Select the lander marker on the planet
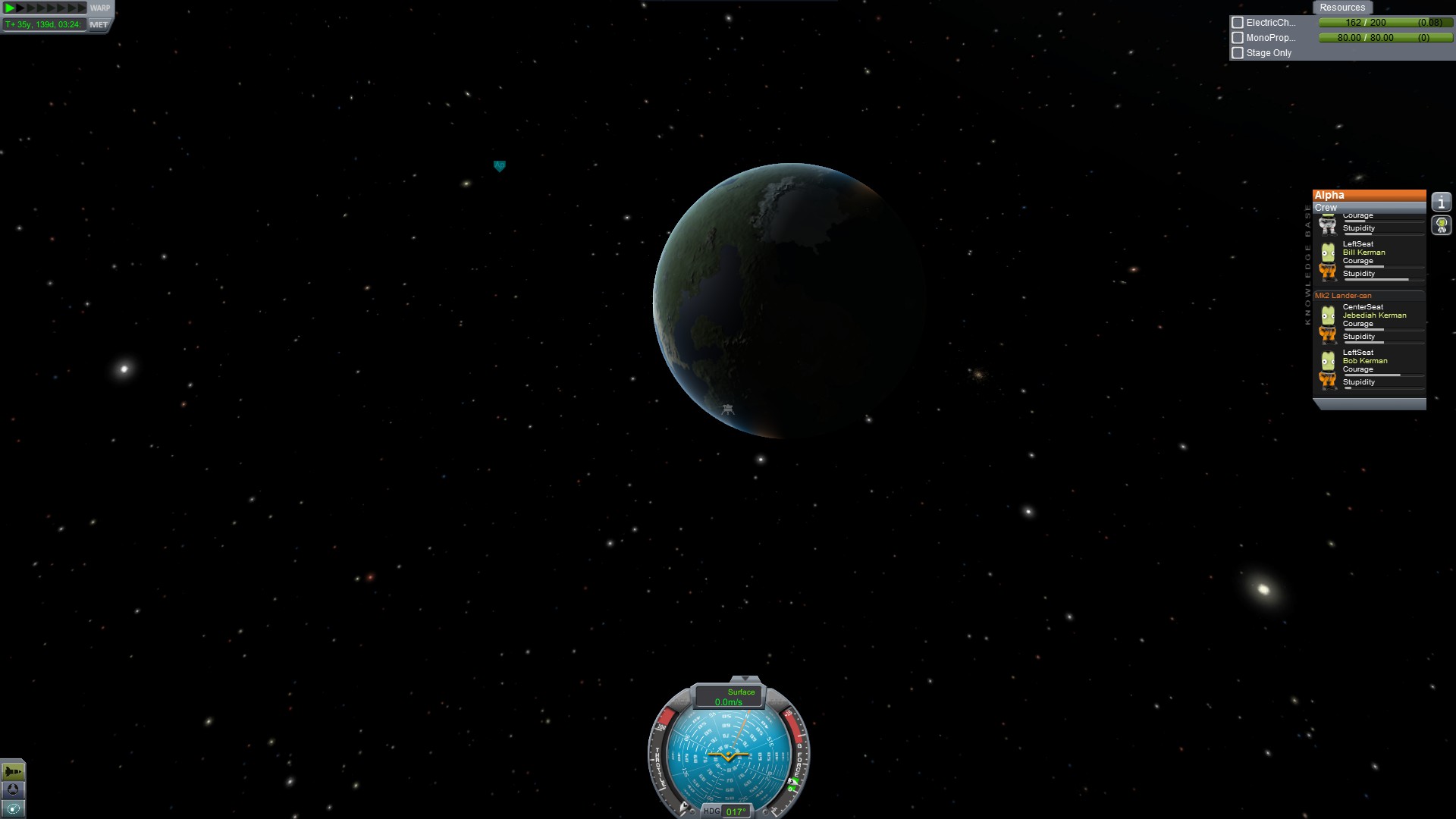1456x819 pixels. click(x=728, y=409)
